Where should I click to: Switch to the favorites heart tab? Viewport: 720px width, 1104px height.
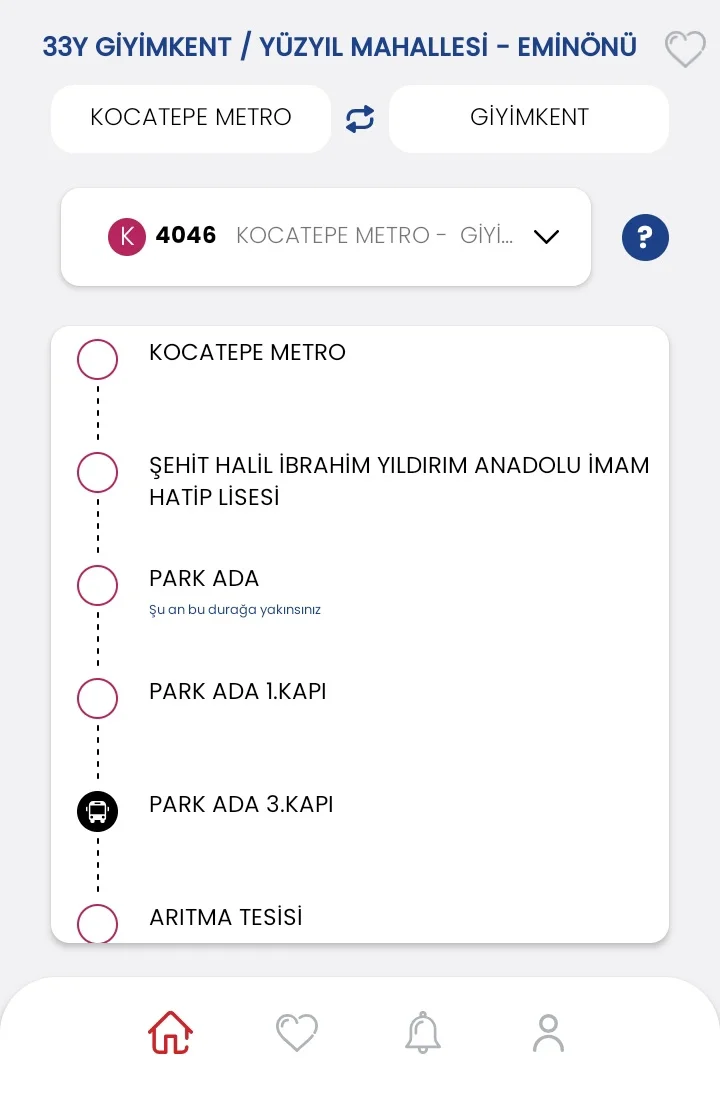pyautogui.click(x=297, y=1032)
